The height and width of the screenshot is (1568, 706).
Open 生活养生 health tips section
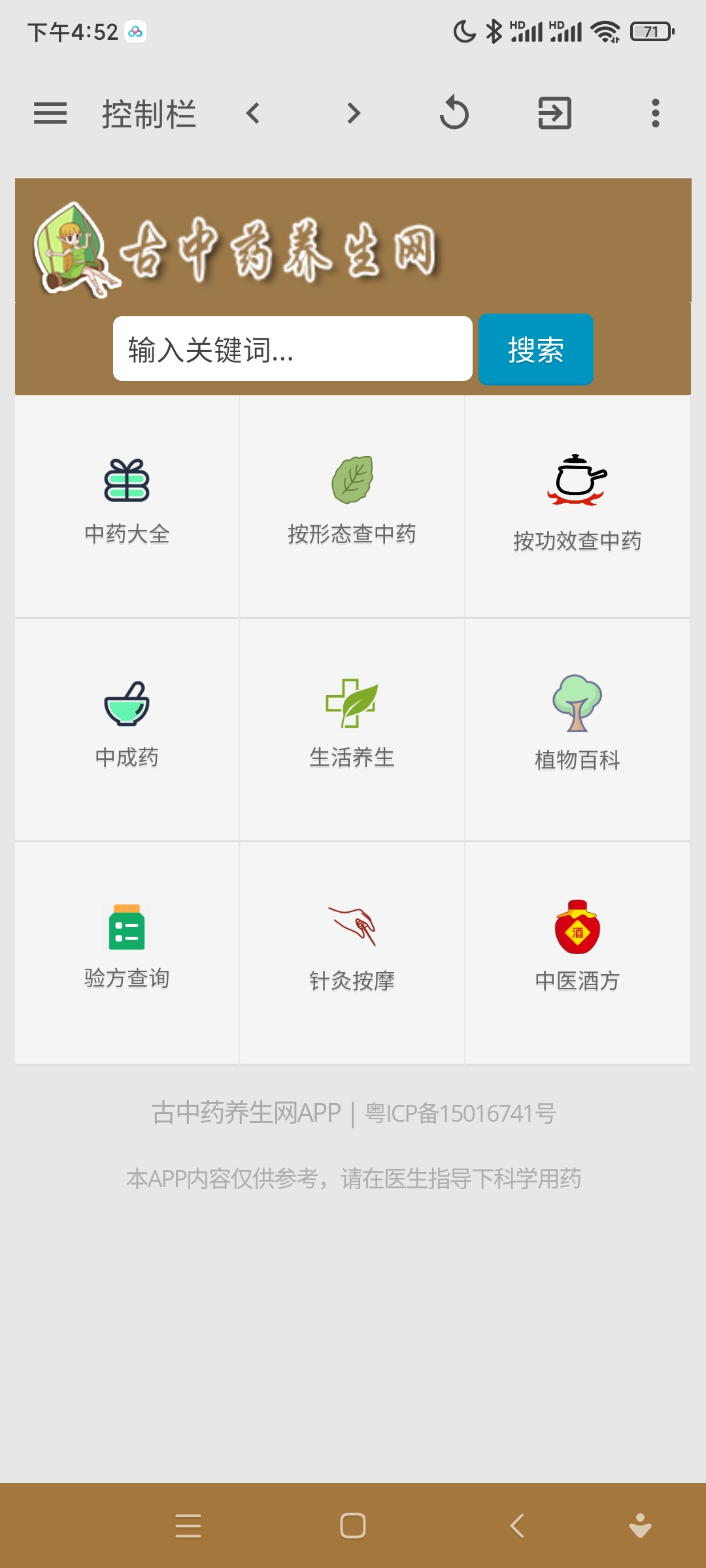352,728
